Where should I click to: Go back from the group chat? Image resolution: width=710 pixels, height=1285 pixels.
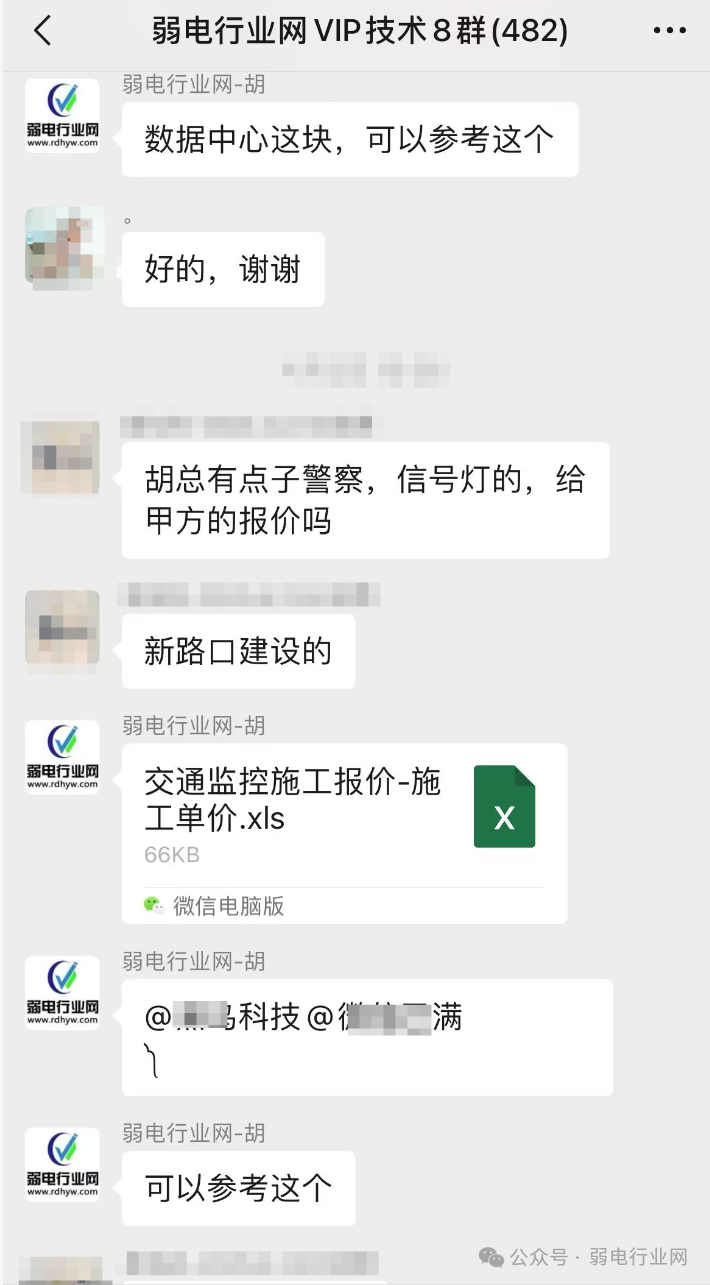42,31
